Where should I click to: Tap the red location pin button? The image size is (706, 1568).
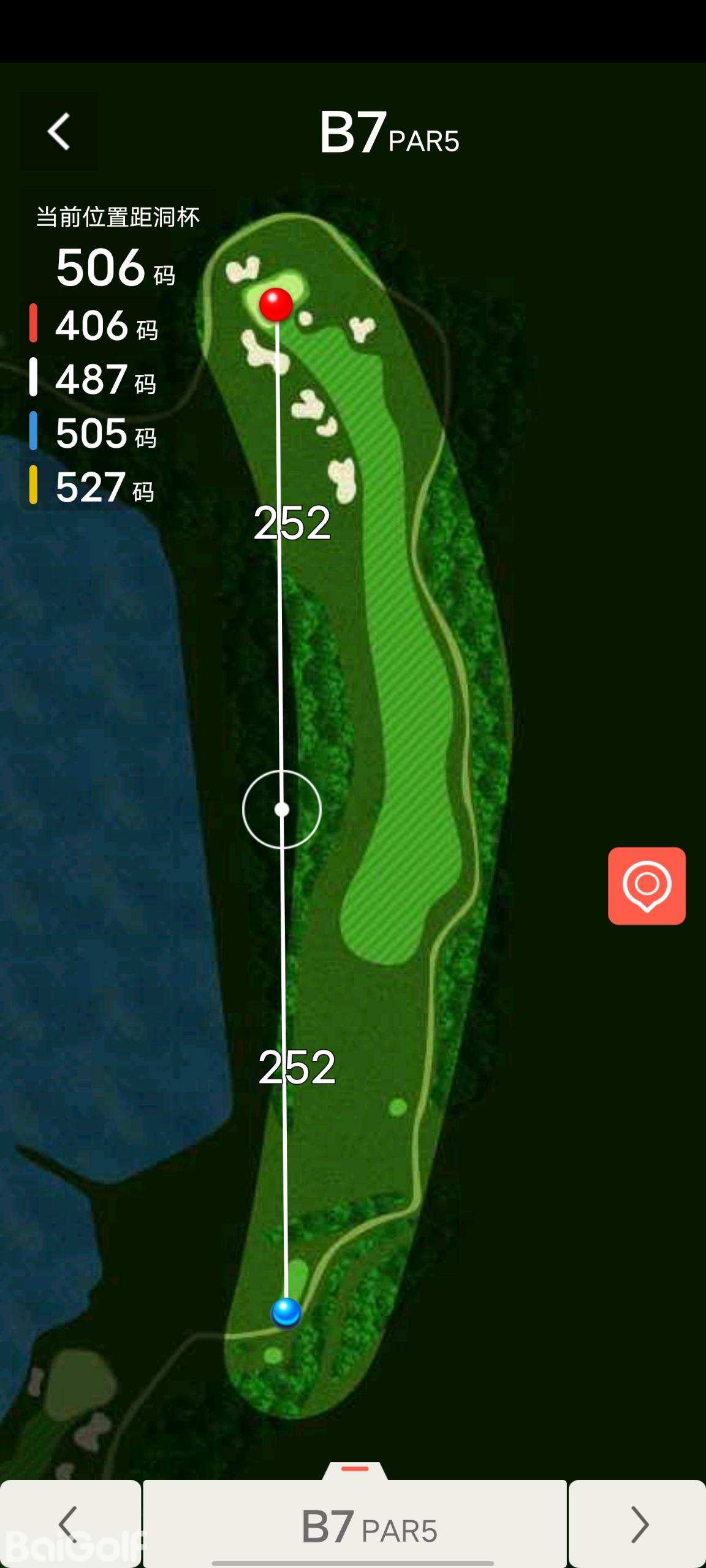tap(647, 886)
